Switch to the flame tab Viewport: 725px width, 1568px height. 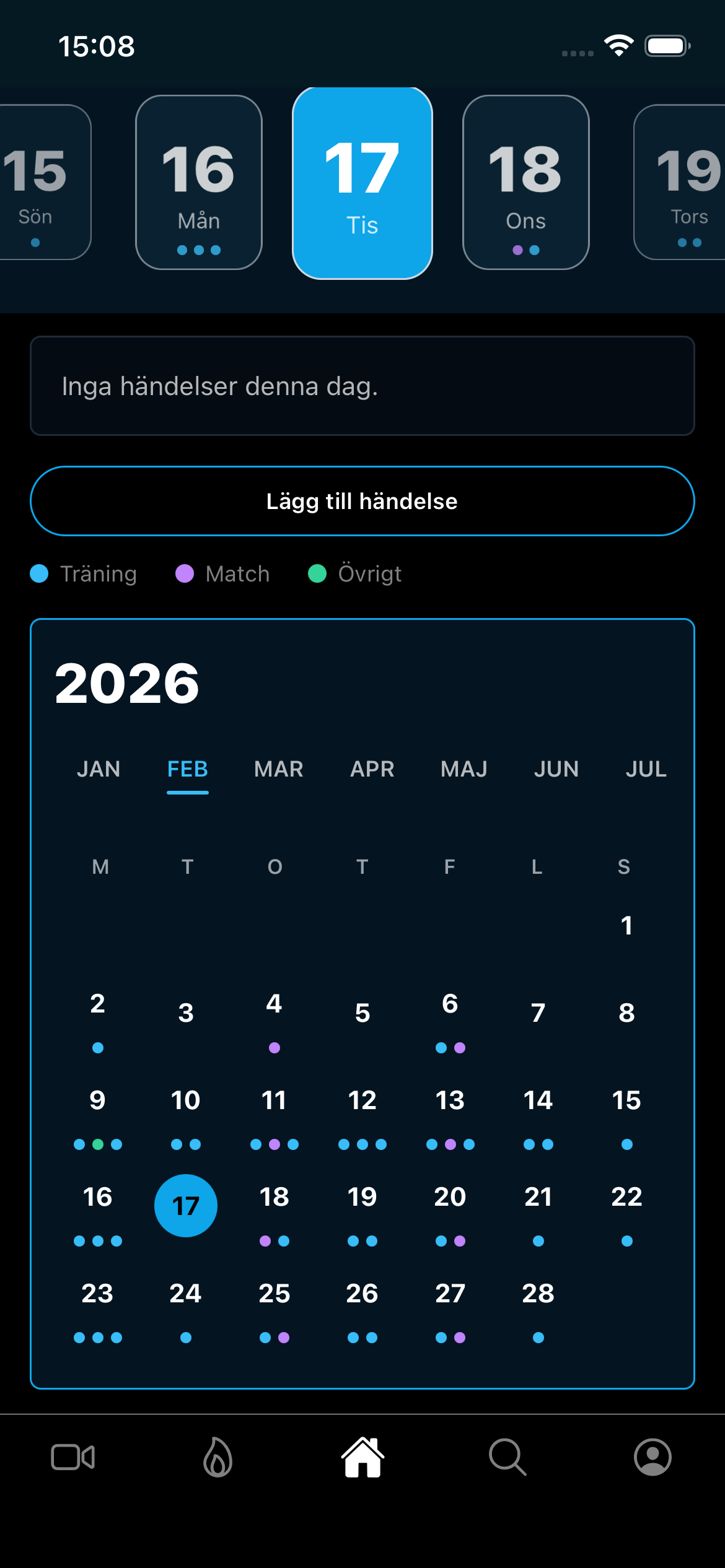217,1457
